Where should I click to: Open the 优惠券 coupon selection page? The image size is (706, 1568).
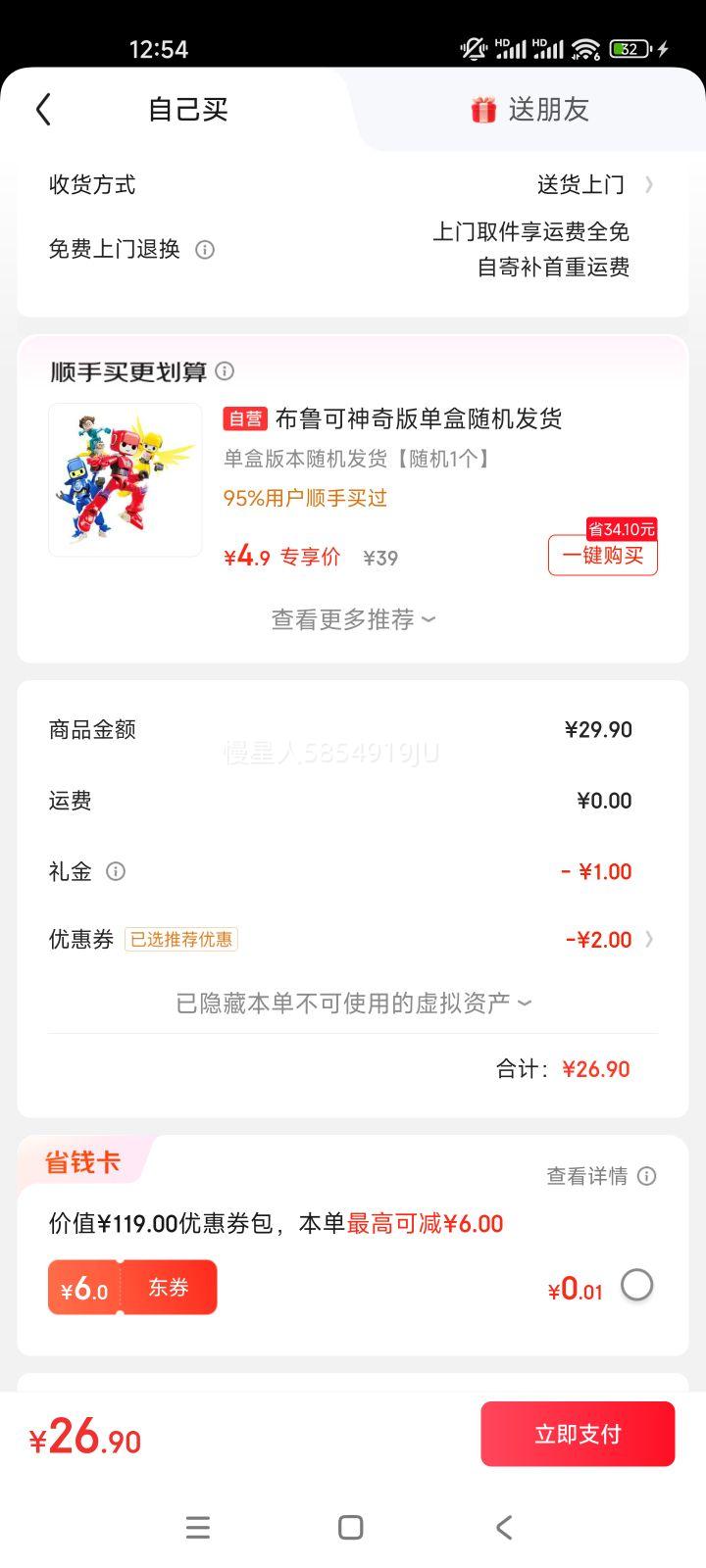608,939
